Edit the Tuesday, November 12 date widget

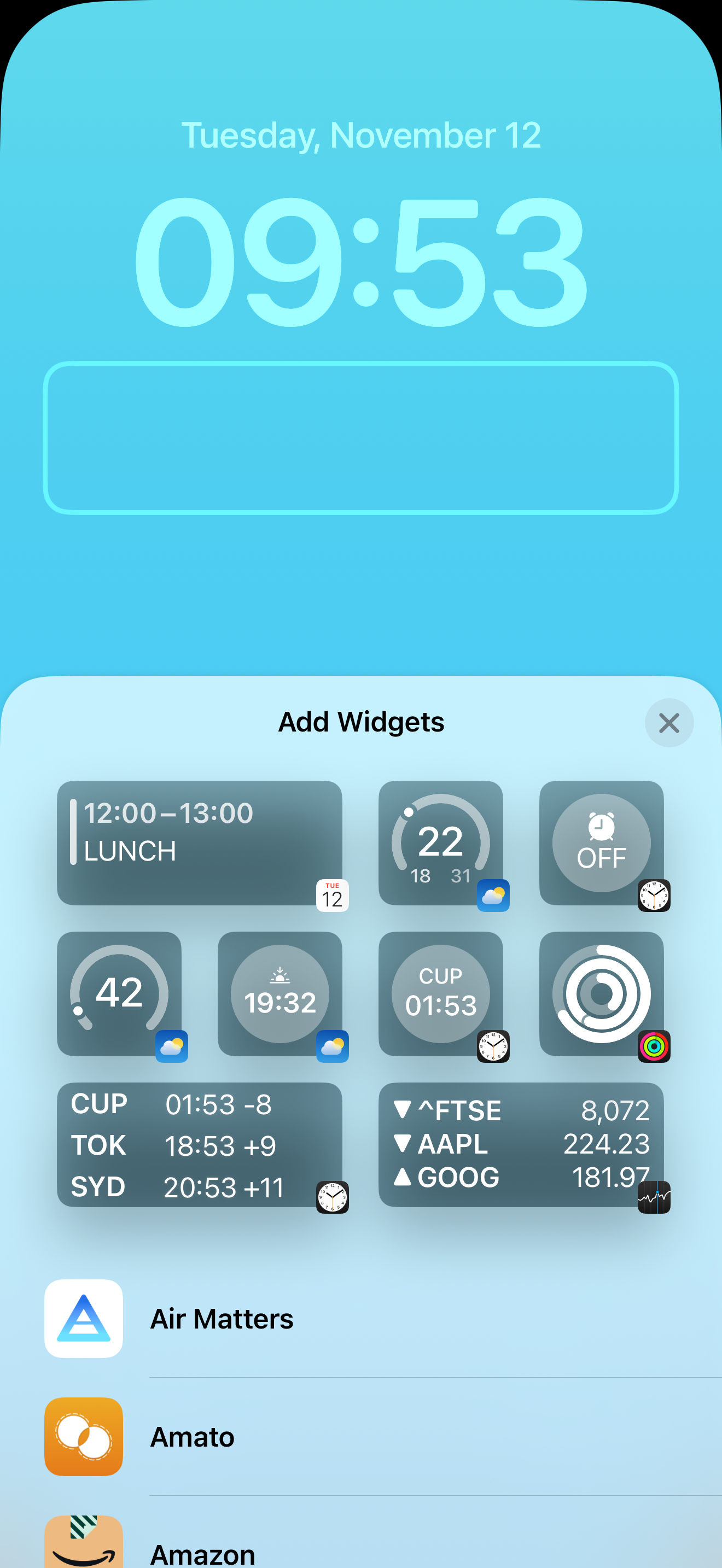pyautogui.click(x=361, y=135)
